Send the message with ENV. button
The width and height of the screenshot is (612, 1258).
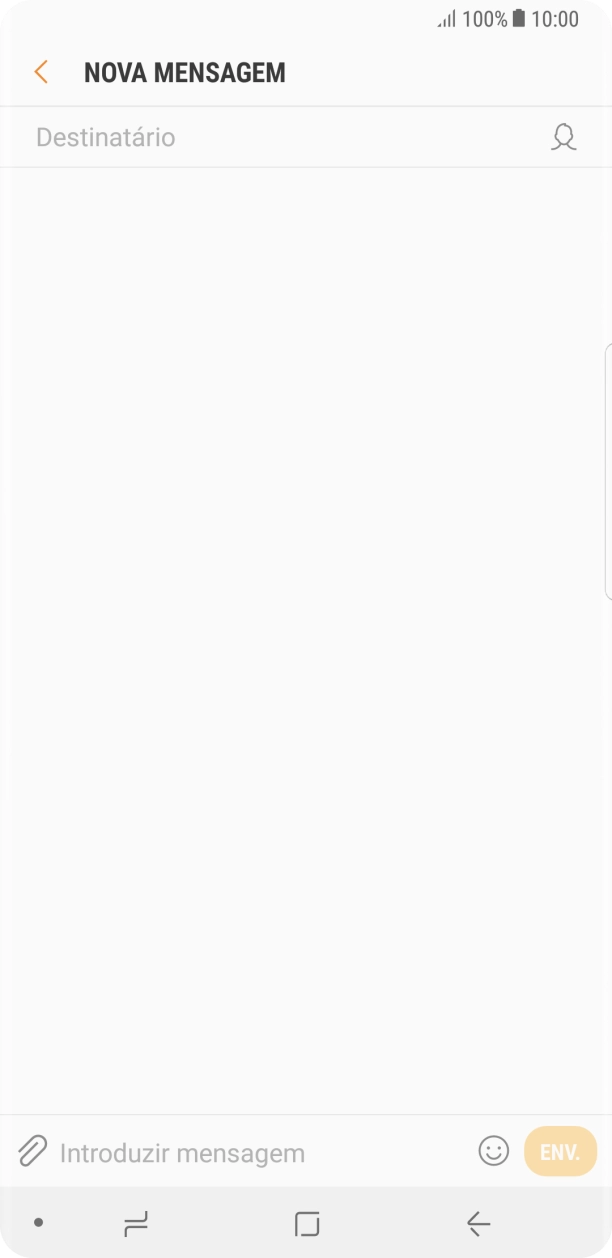click(x=560, y=1151)
